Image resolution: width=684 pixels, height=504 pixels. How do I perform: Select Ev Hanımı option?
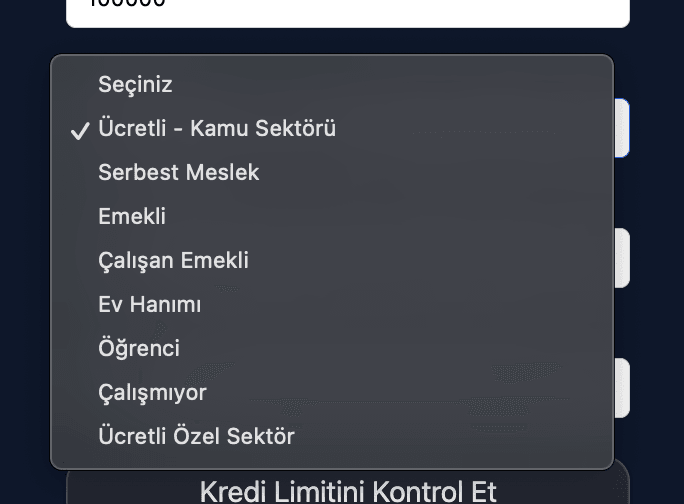click(149, 305)
